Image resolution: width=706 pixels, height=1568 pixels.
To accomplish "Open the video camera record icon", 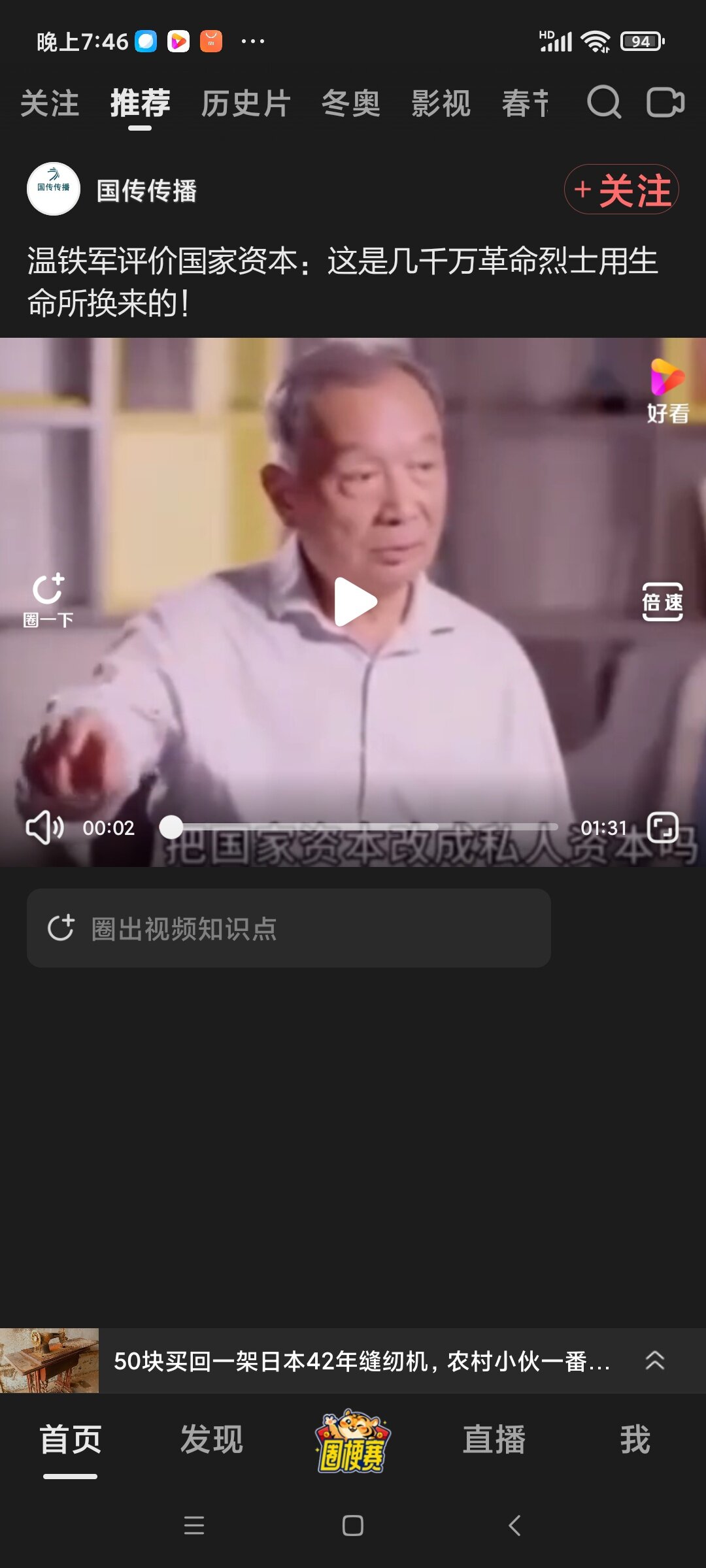I will click(x=665, y=103).
